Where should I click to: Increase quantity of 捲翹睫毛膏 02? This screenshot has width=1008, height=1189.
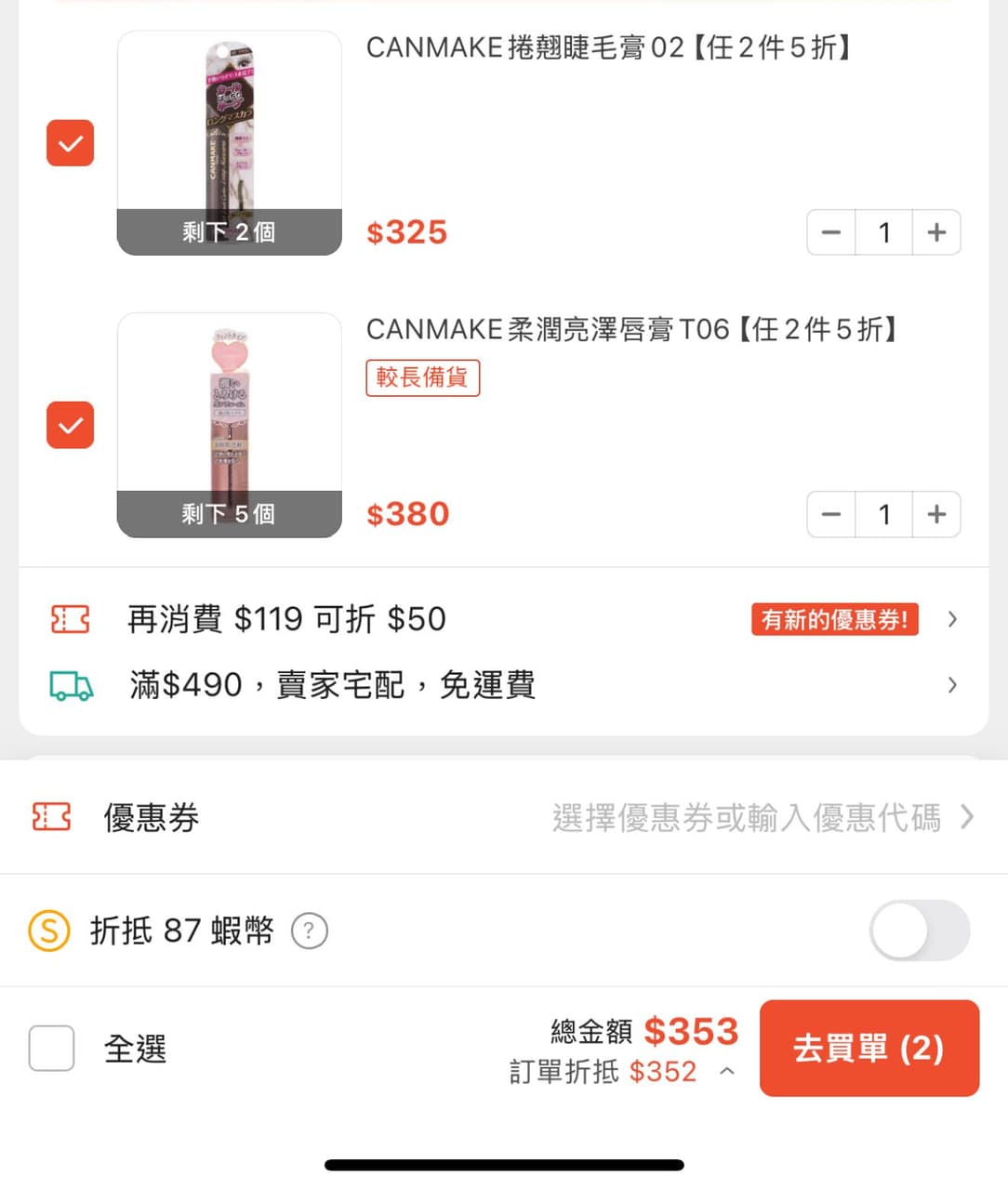pos(936,232)
